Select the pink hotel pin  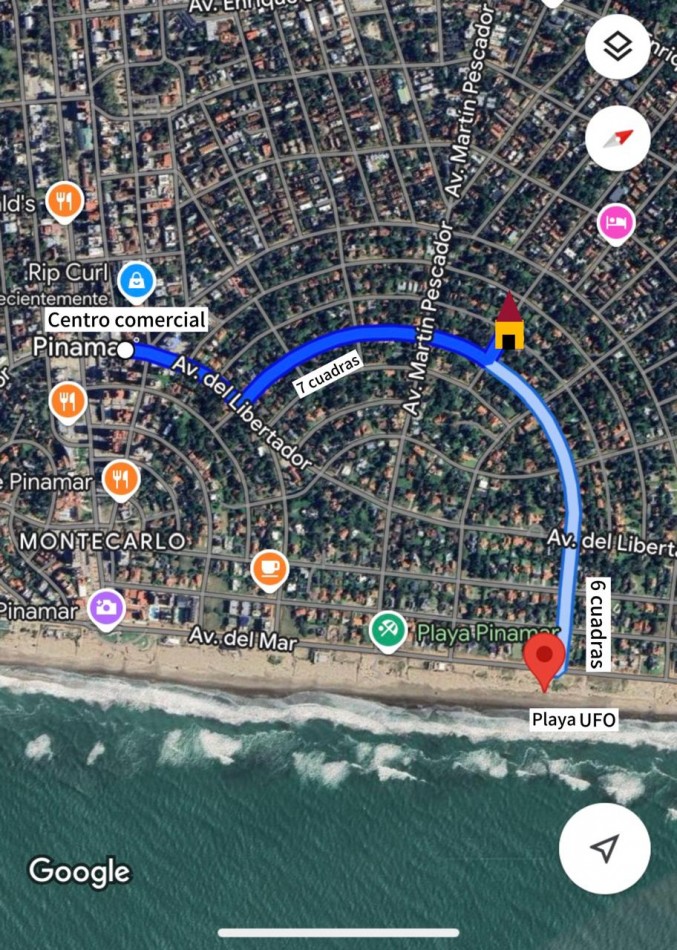pyautogui.click(x=615, y=222)
